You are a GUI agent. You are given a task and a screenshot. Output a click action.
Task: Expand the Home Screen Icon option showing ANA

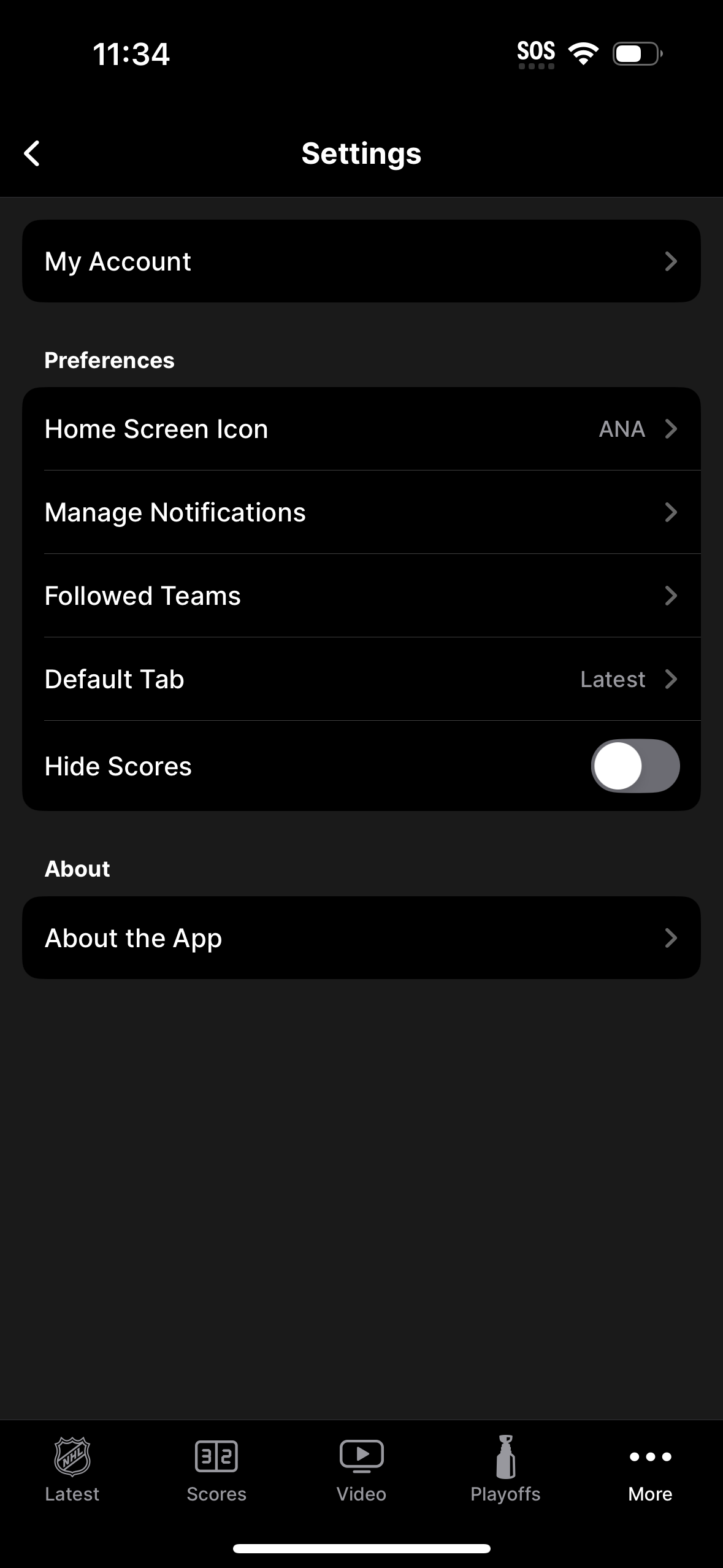tap(361, 429)
